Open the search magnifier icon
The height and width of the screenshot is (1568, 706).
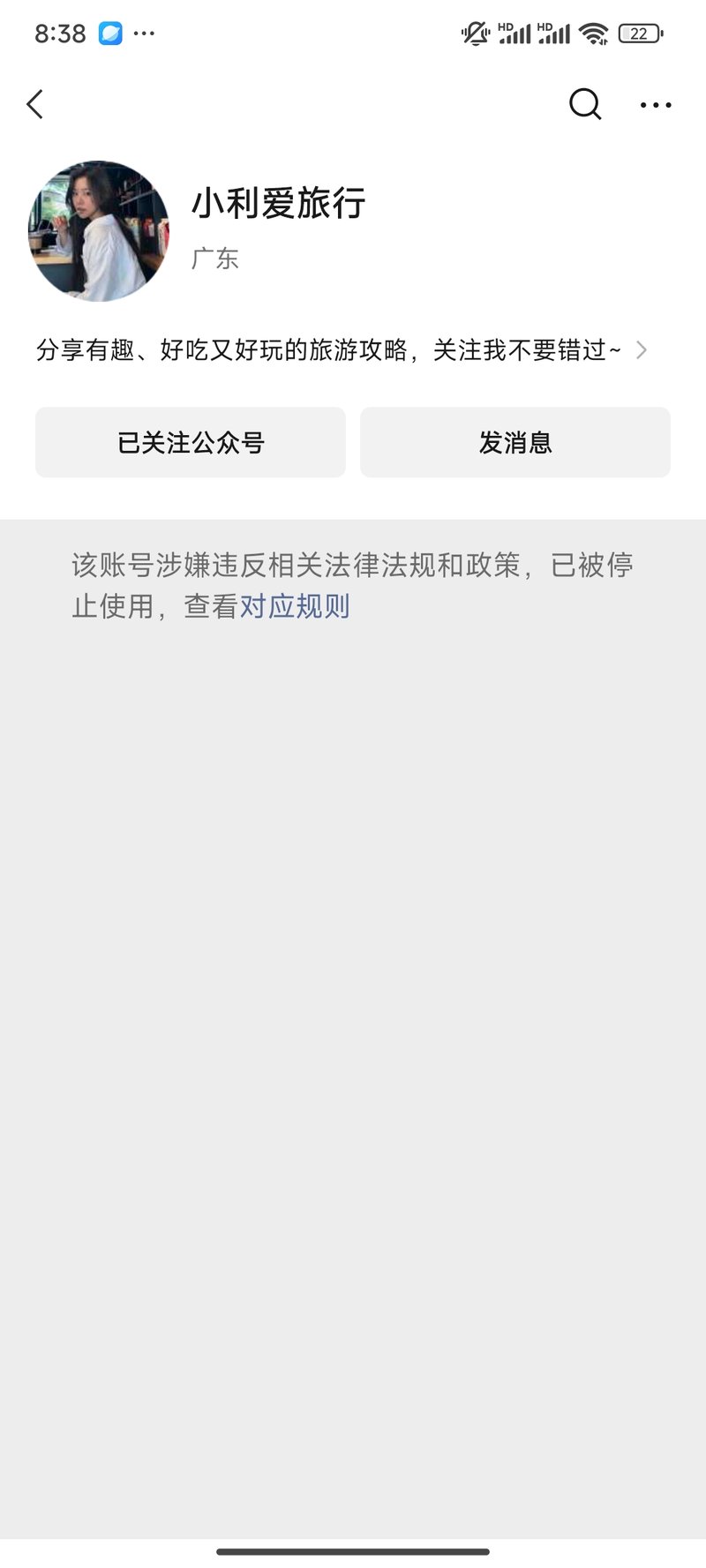[x=585, y=104]
